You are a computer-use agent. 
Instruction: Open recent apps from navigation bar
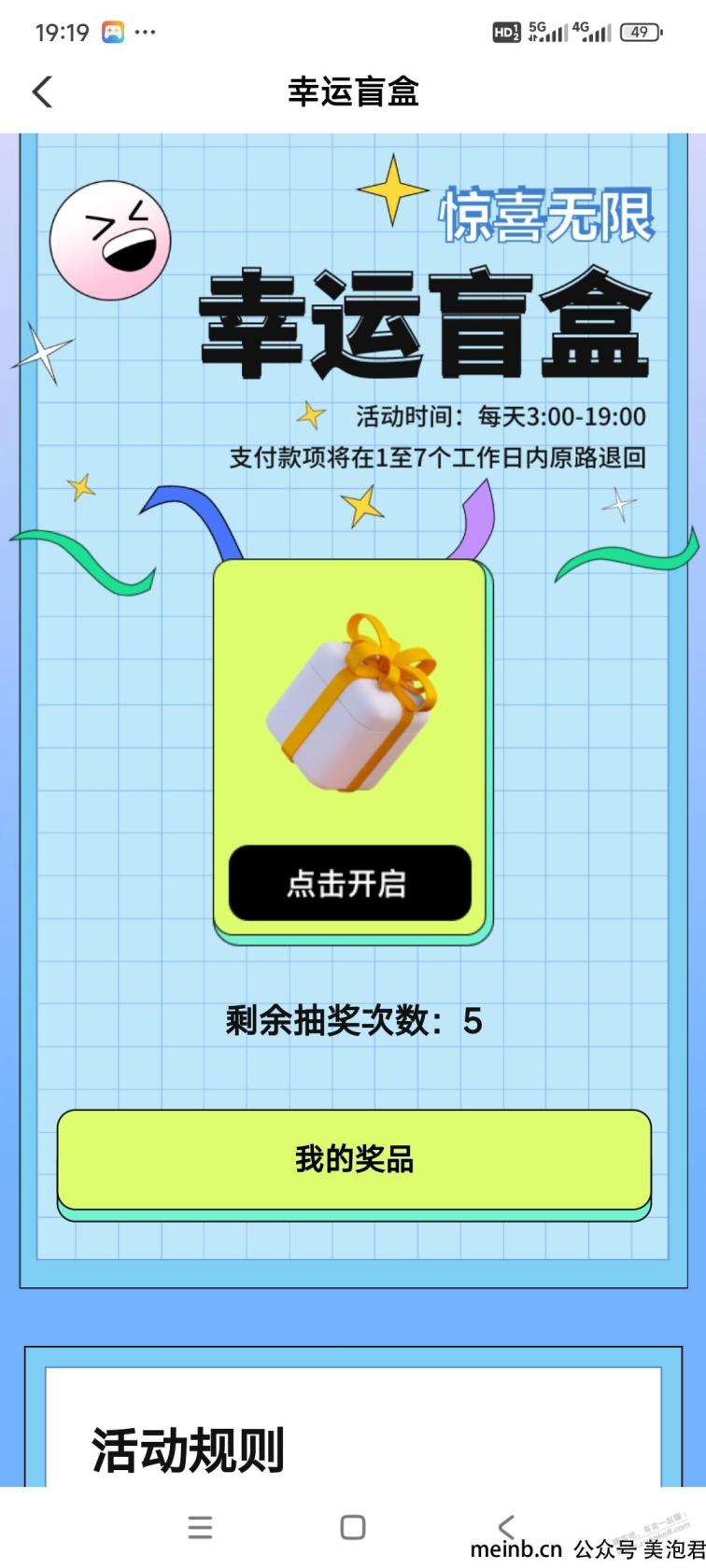click(x=200, y=1527)
